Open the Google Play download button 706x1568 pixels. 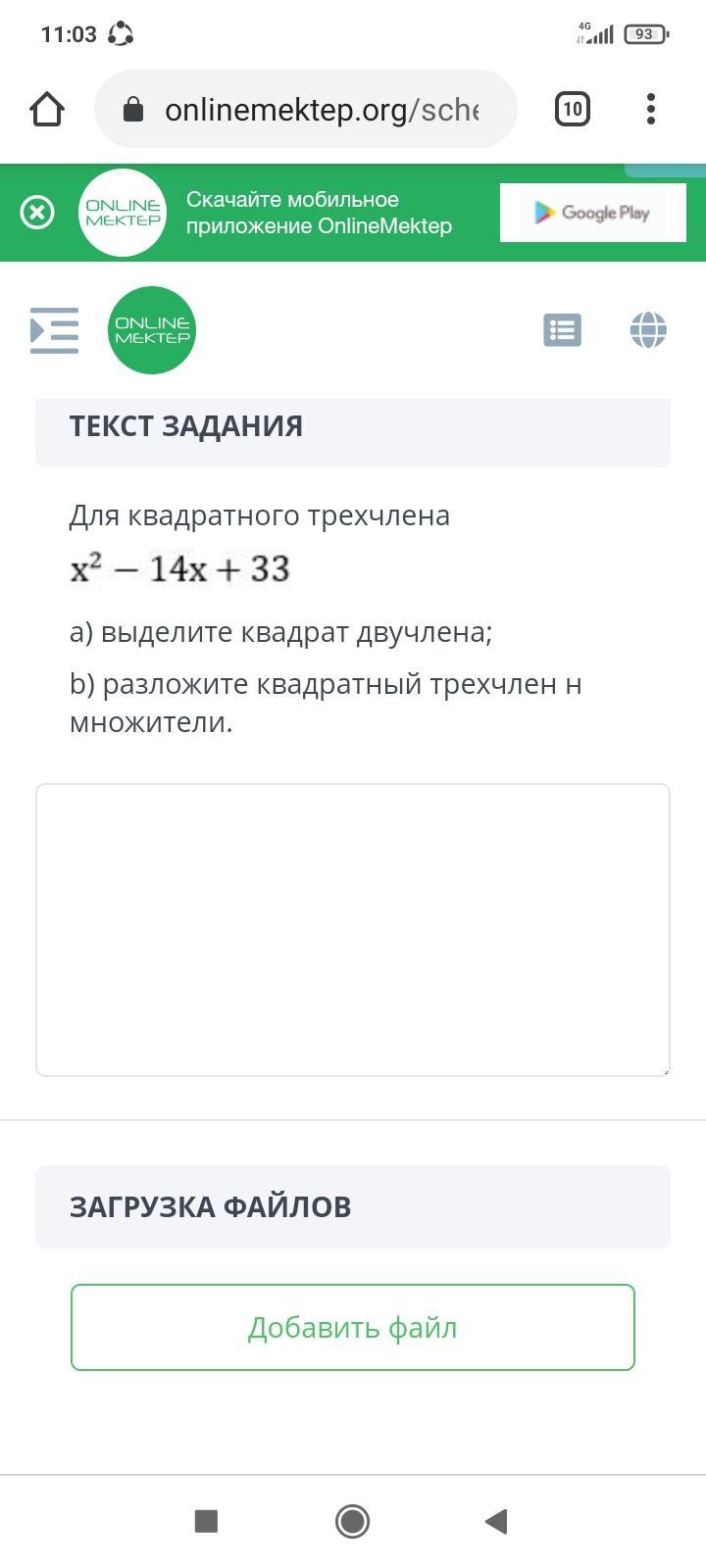click(592, 213)
